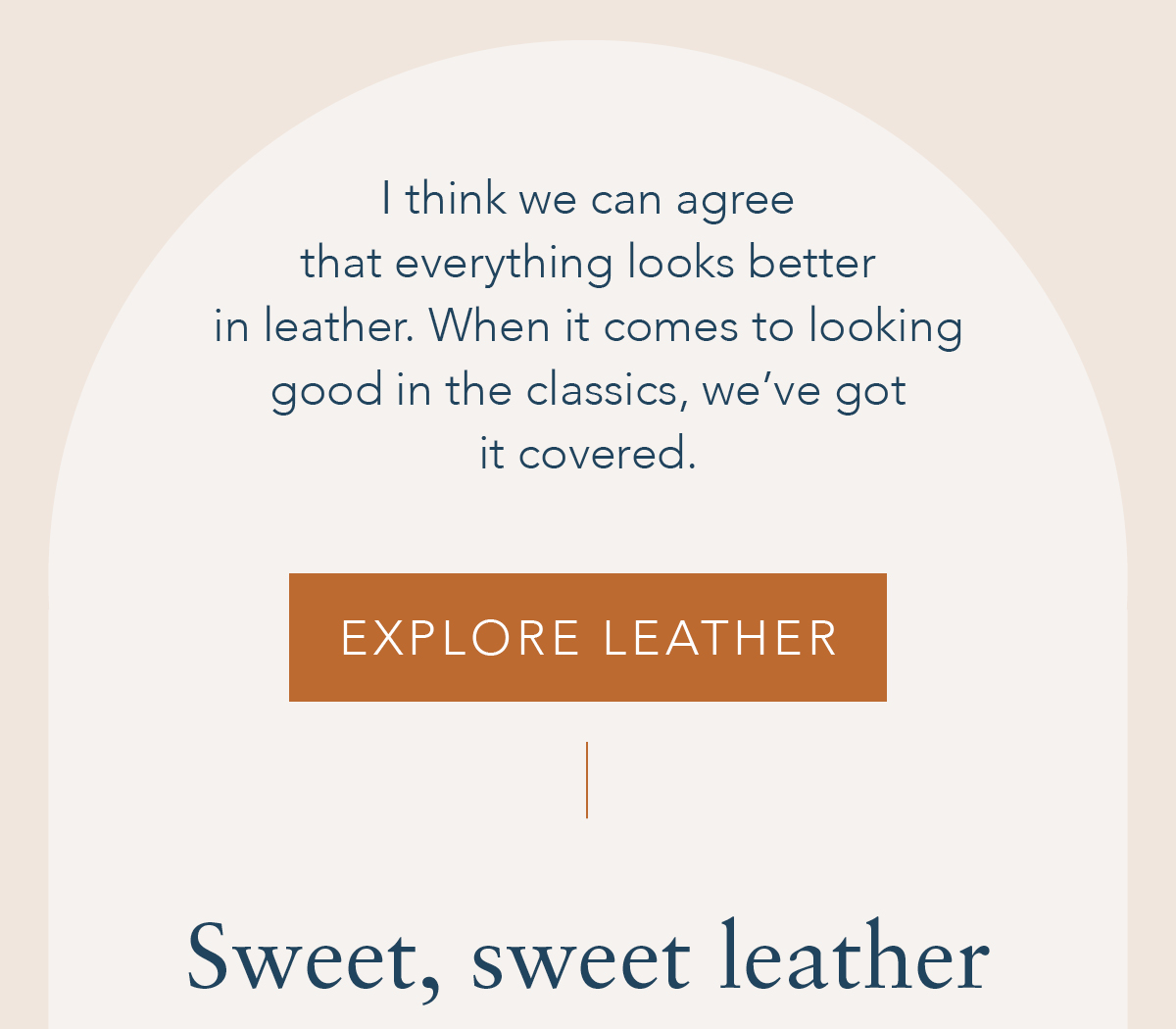1176x1029 pixels.
Task: Tap the Explore Leather button
Action: pyautogui.click(x=588, y=637)
